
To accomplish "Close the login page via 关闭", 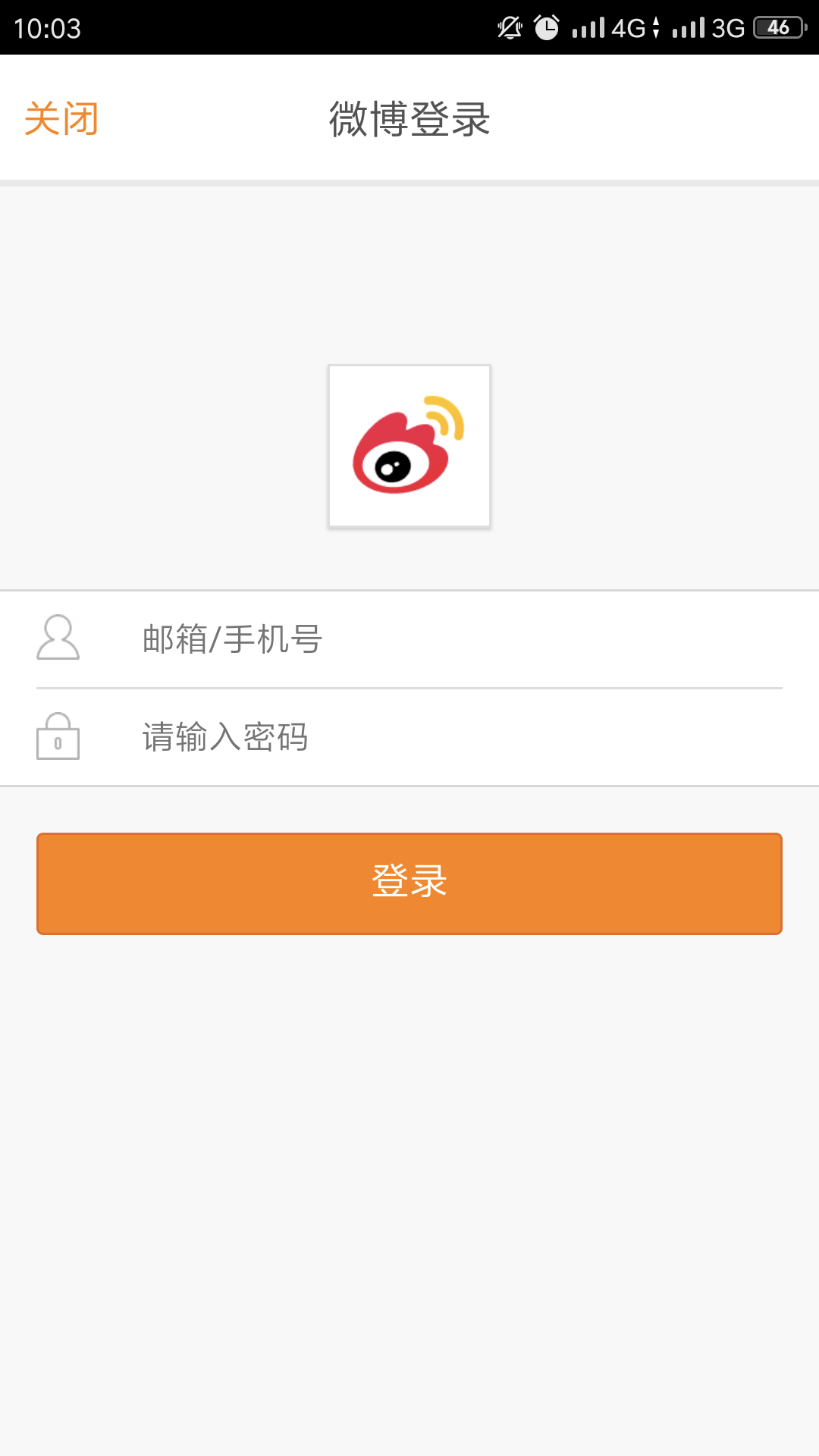I will [x=61, y=118].
